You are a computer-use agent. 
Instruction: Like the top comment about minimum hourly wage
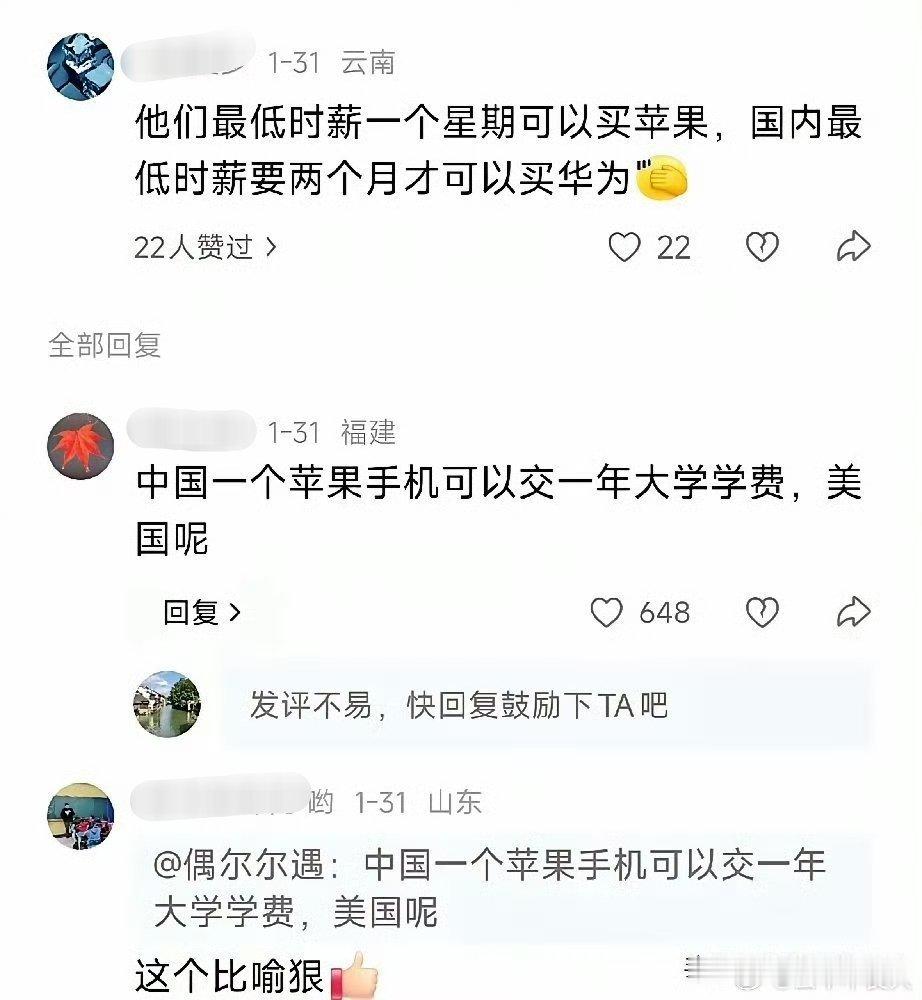(x=625, y=247)
